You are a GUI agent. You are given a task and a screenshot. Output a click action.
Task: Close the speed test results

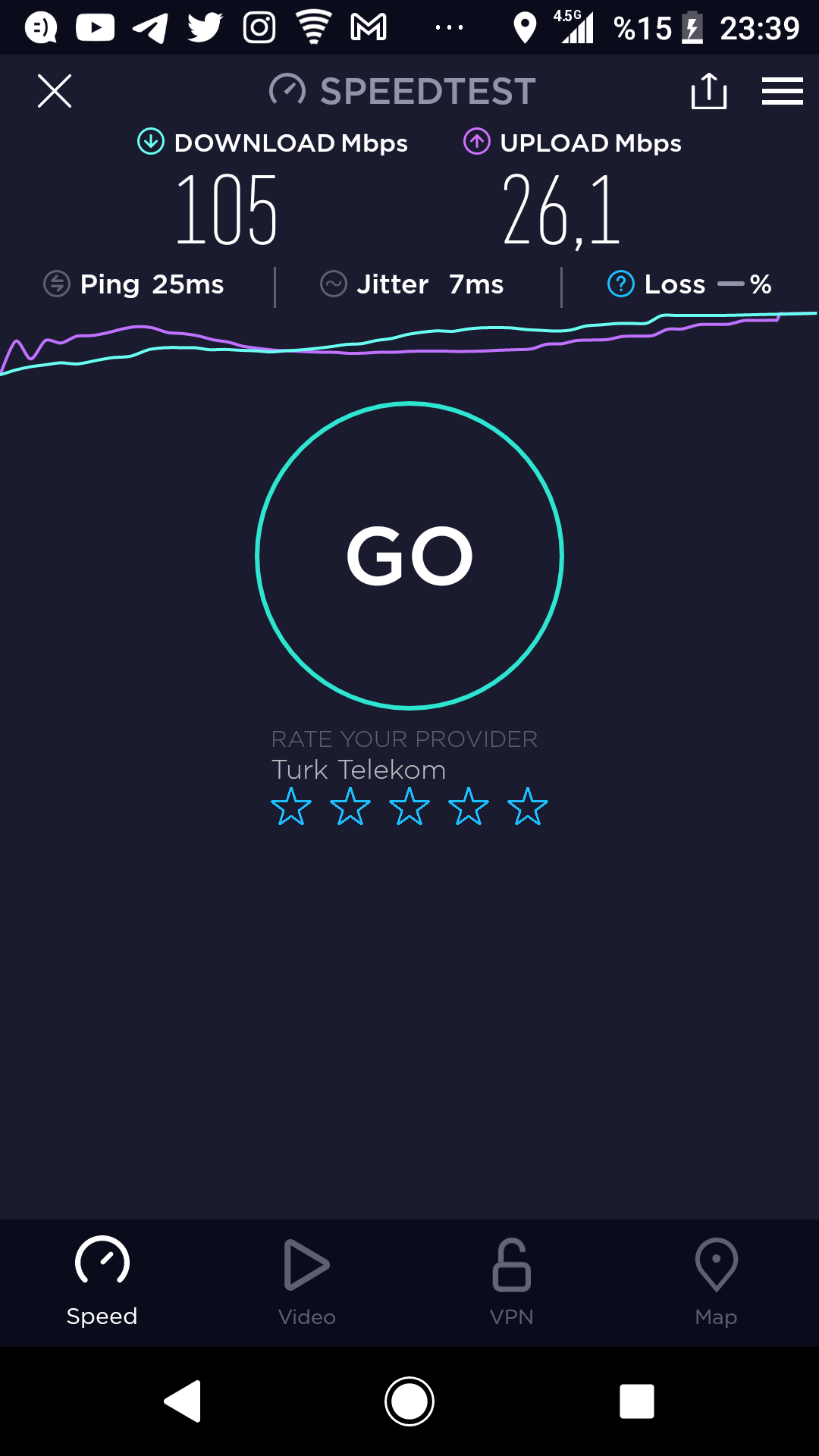pyautogui.click(x=55, y=91)
